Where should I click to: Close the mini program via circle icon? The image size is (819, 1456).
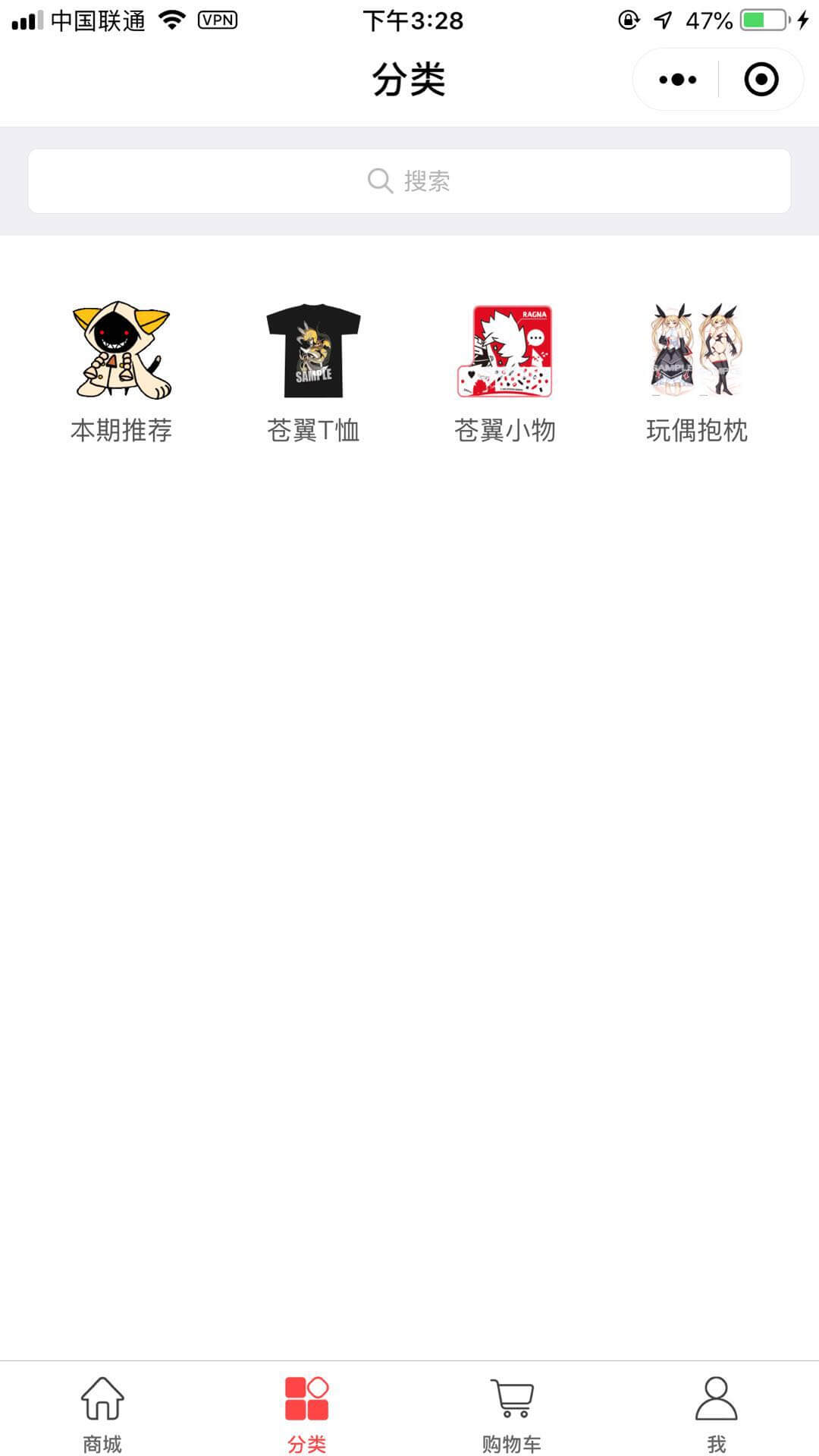click(761, 80)
